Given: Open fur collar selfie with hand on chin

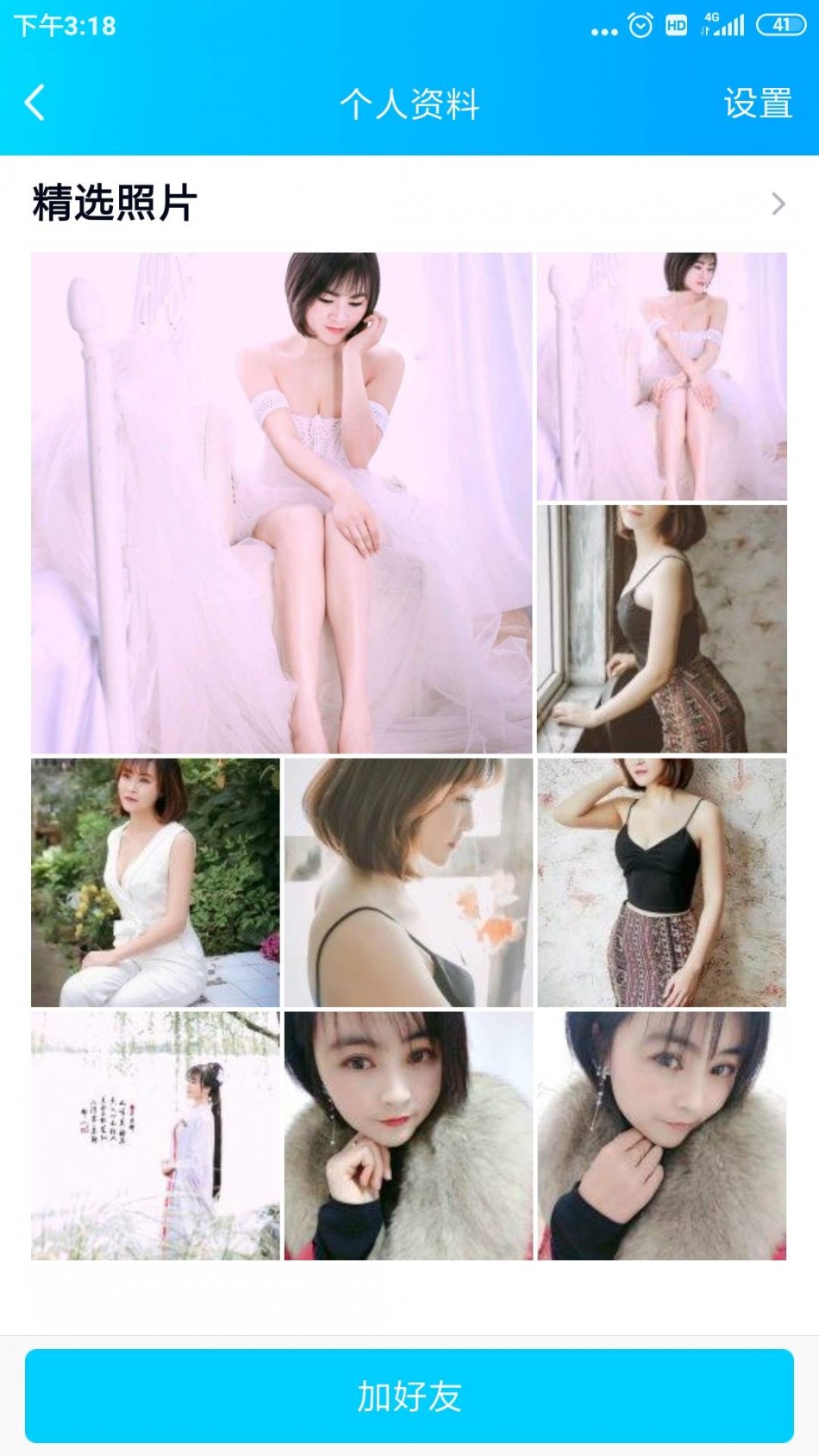Looking at the screenshot, I should [409, 1135].
